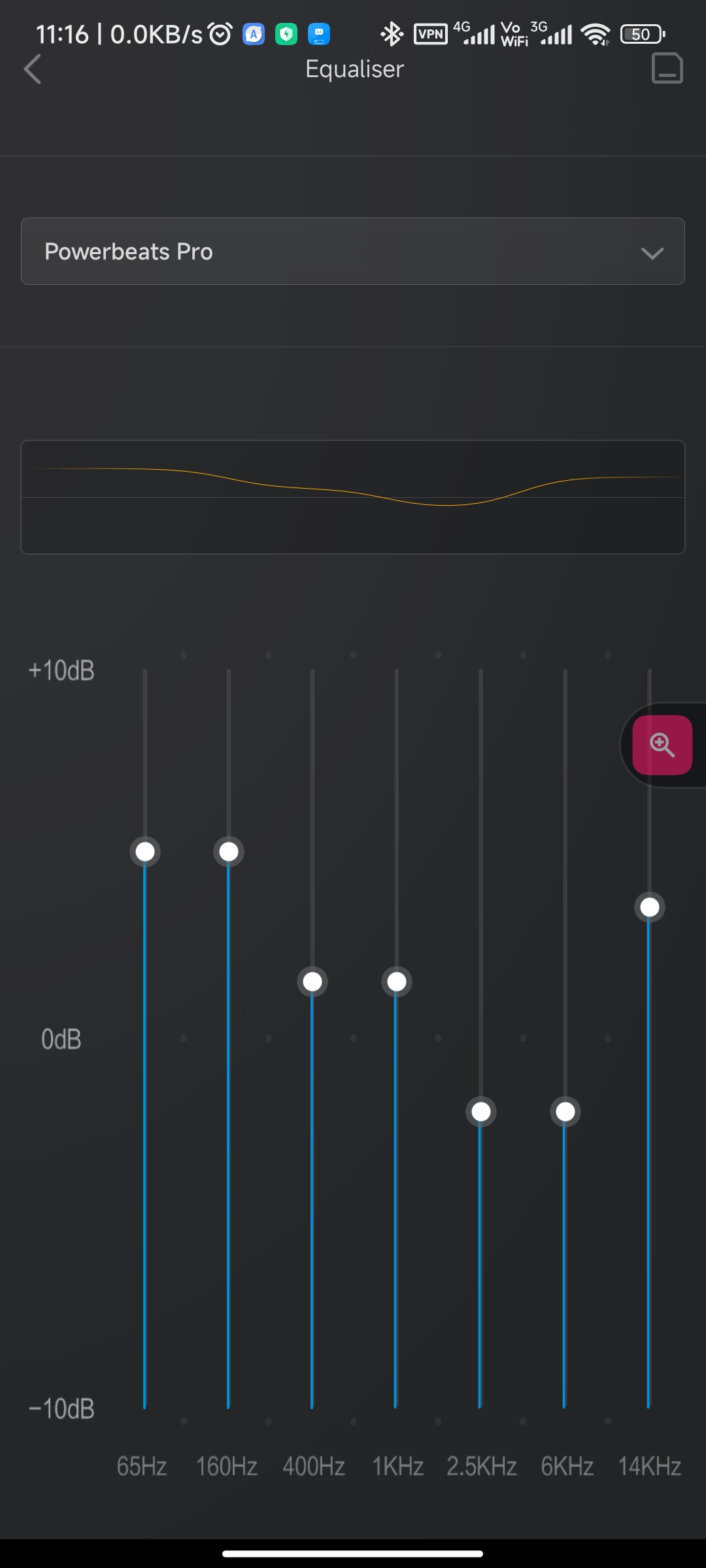This screenshot has height=1568, width=706.
Task: Go back from the Equaliser screen
Action: tap(33, 69)
